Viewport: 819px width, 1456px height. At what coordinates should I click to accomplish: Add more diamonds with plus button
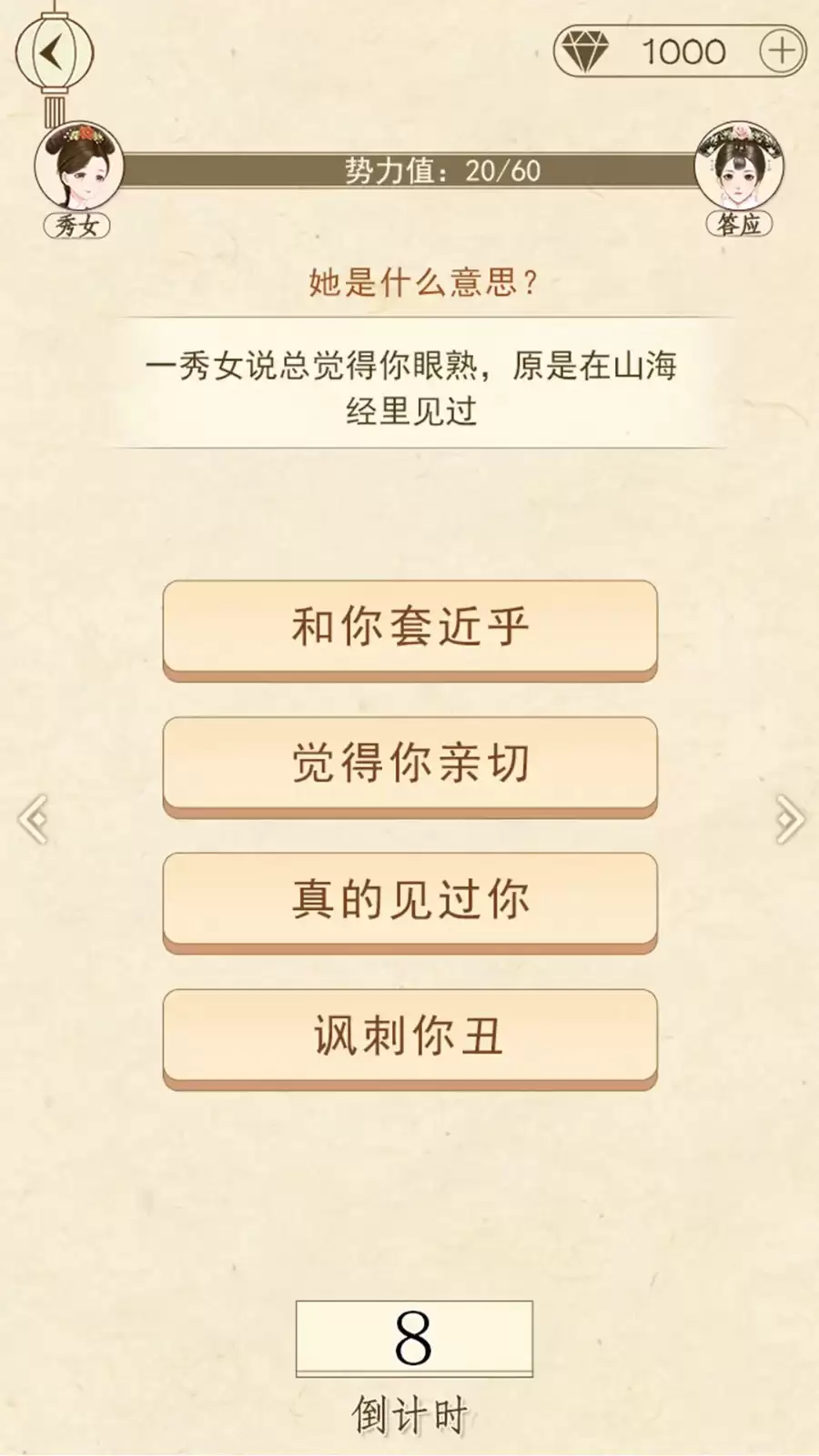click(782, 51)
